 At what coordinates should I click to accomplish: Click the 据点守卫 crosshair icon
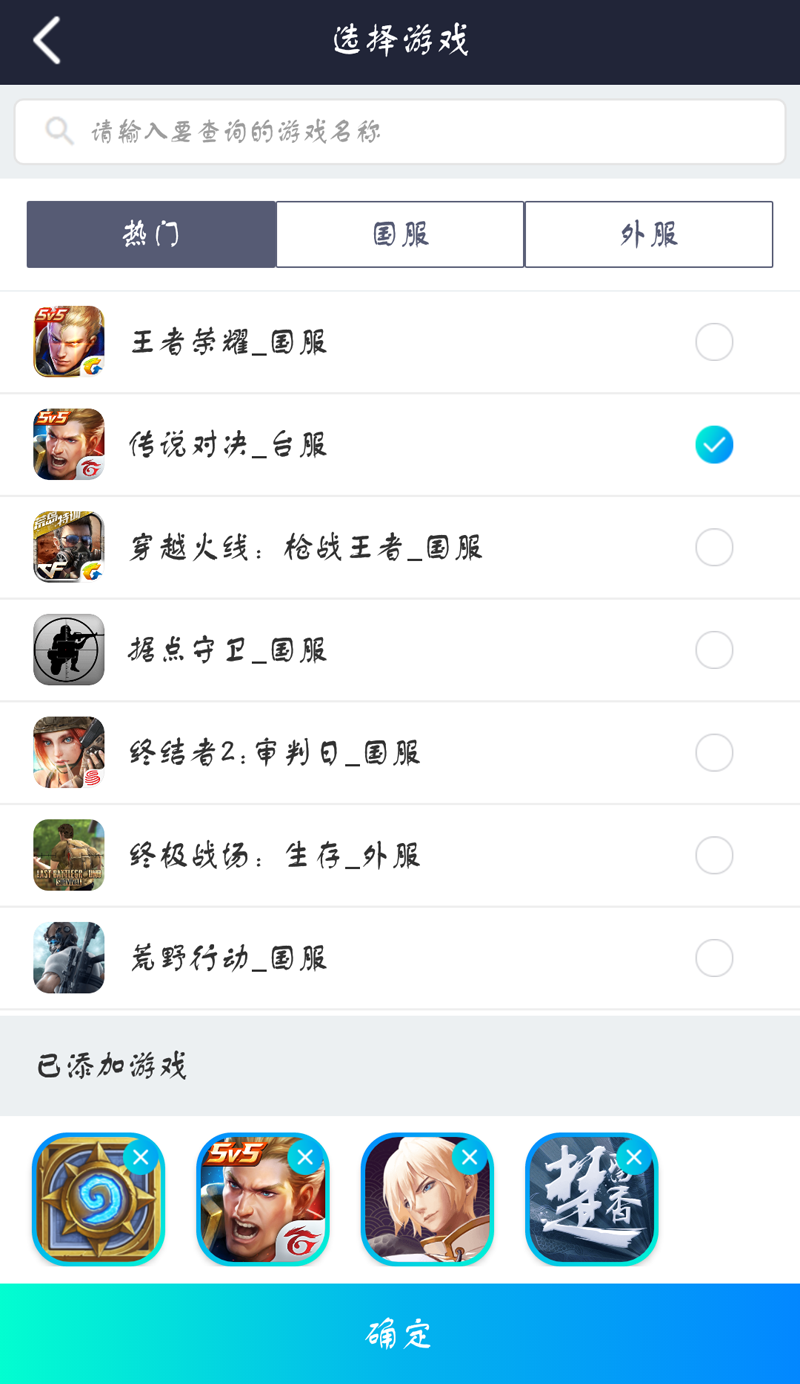(x=68, y=650)
